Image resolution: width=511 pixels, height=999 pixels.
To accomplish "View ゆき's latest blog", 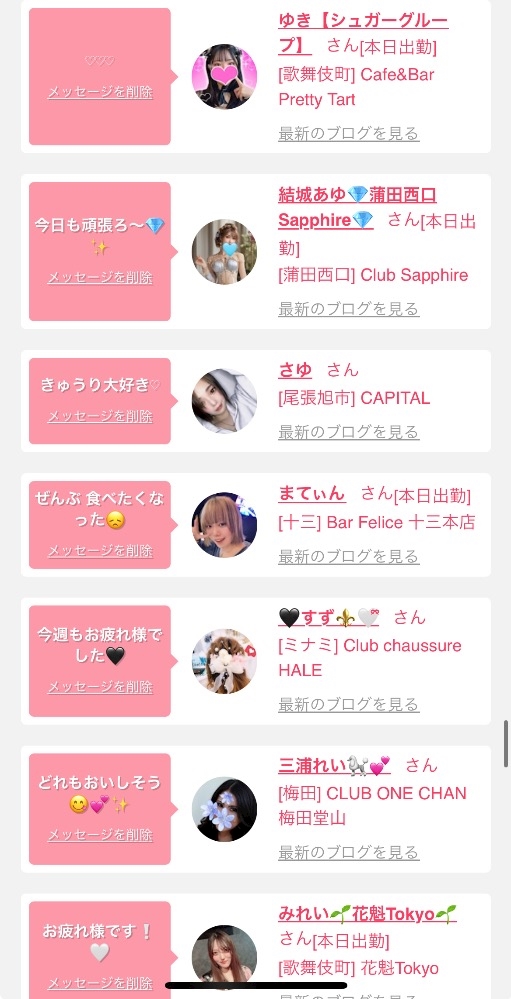I will point(349,134).
